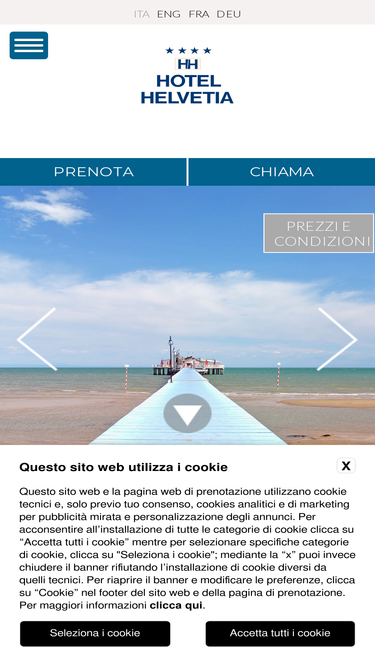Screen dimensions: 375x667
Task: Tap CHIAMA to call the hotel
Action: (281, 172)
